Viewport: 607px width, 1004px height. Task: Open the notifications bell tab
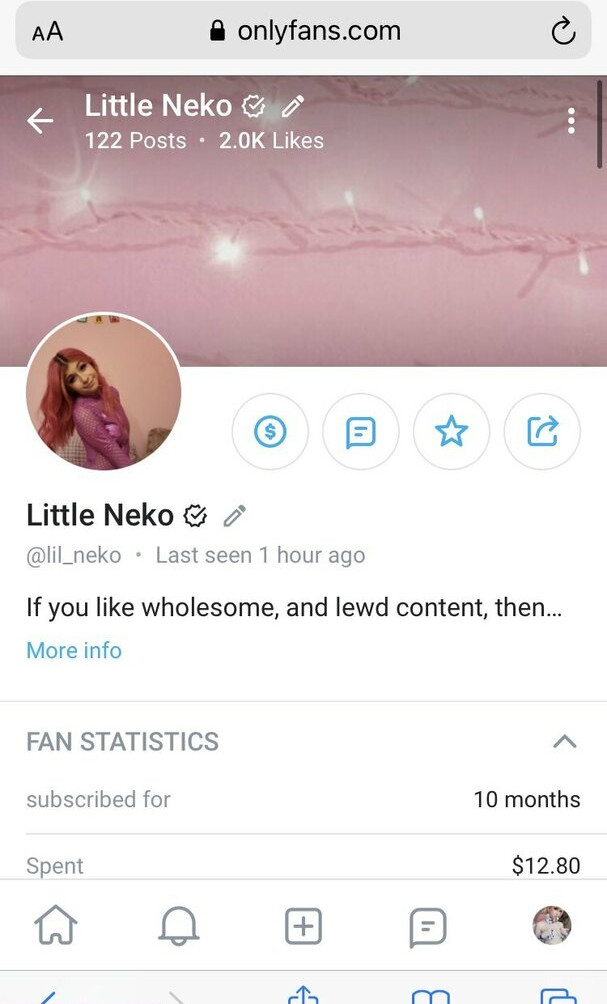(x=179, y=926)
